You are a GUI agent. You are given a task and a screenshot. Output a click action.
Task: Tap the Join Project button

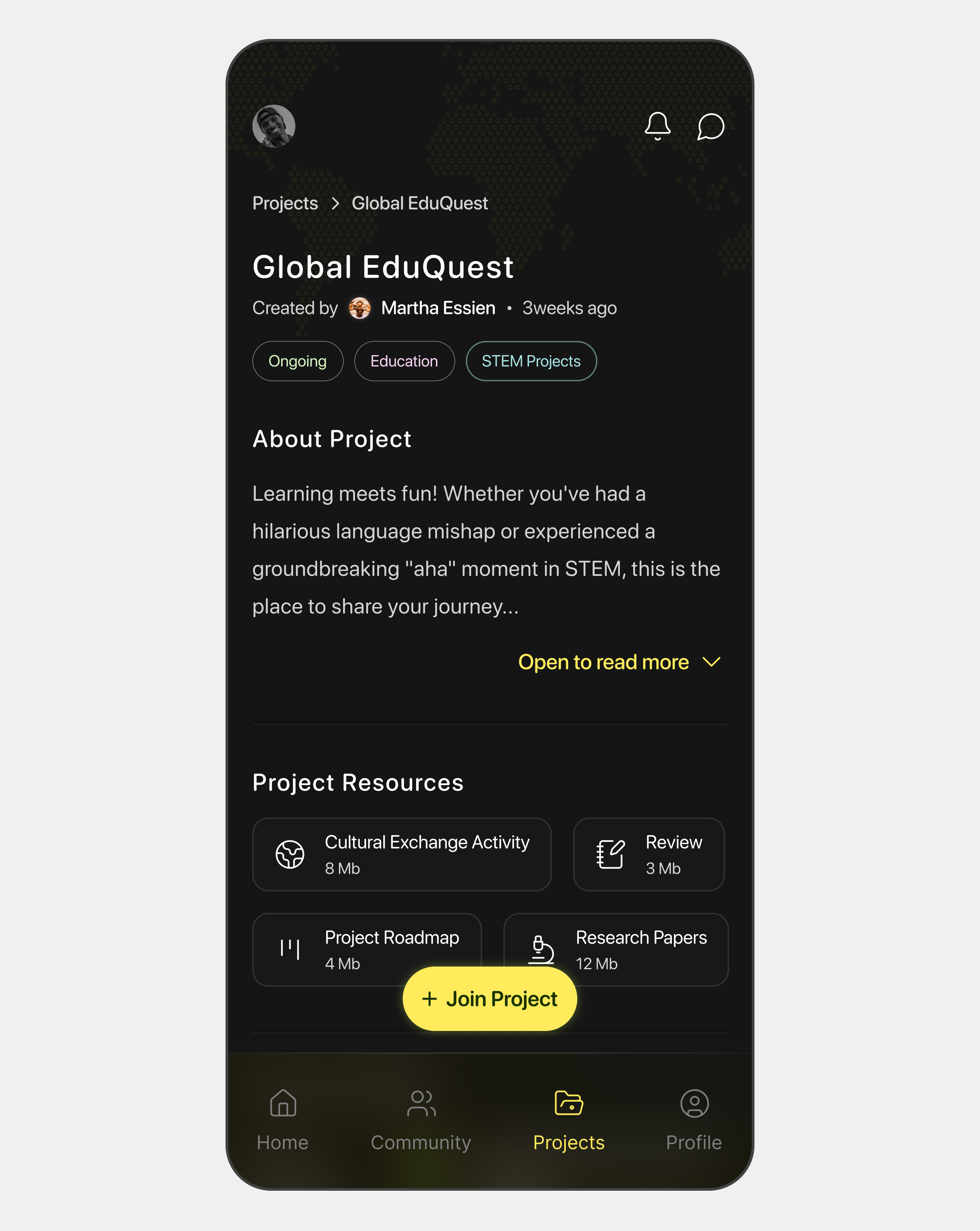[x=489, y=999]
